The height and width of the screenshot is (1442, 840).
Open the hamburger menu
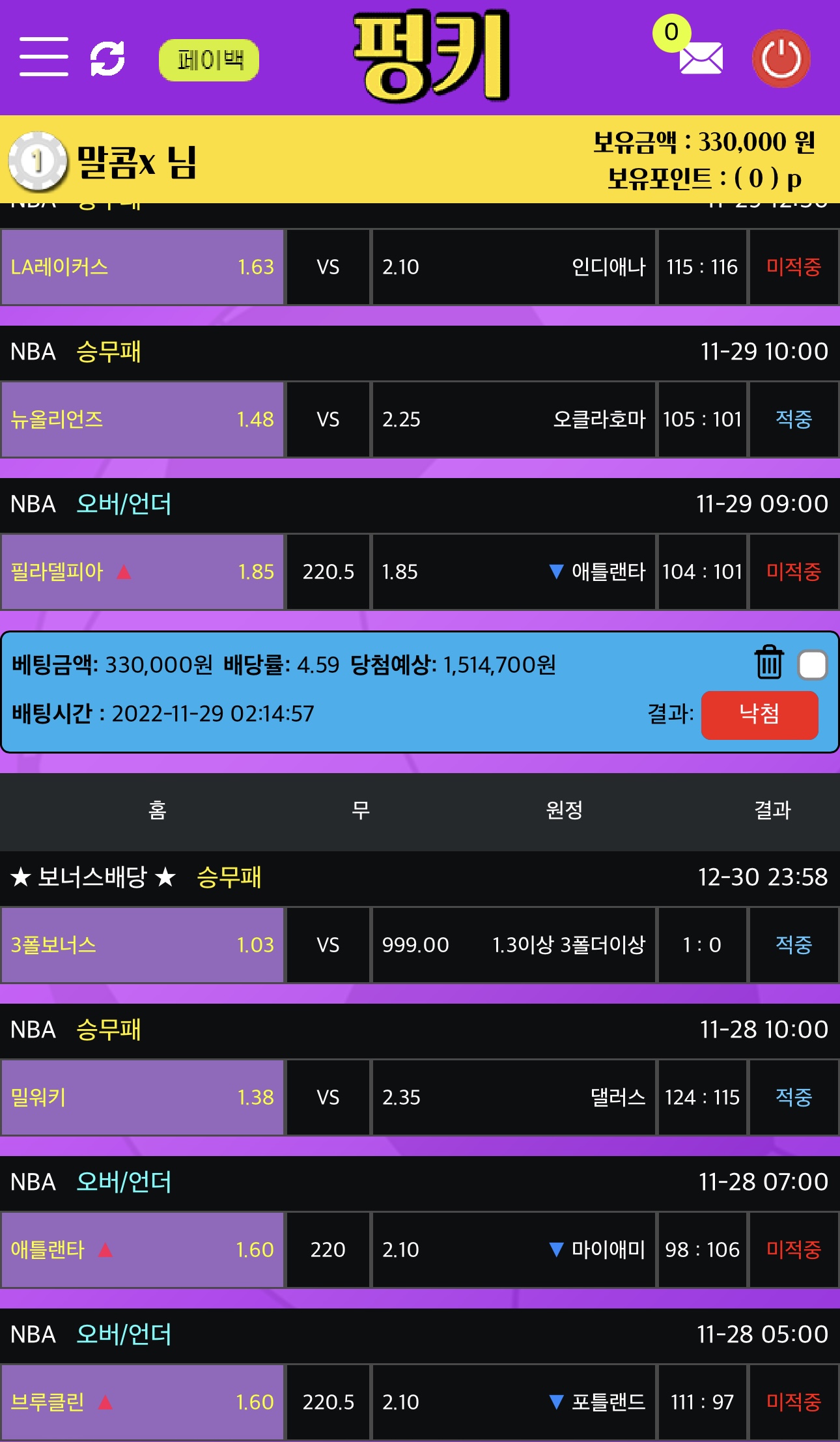(x=44, y=57)
